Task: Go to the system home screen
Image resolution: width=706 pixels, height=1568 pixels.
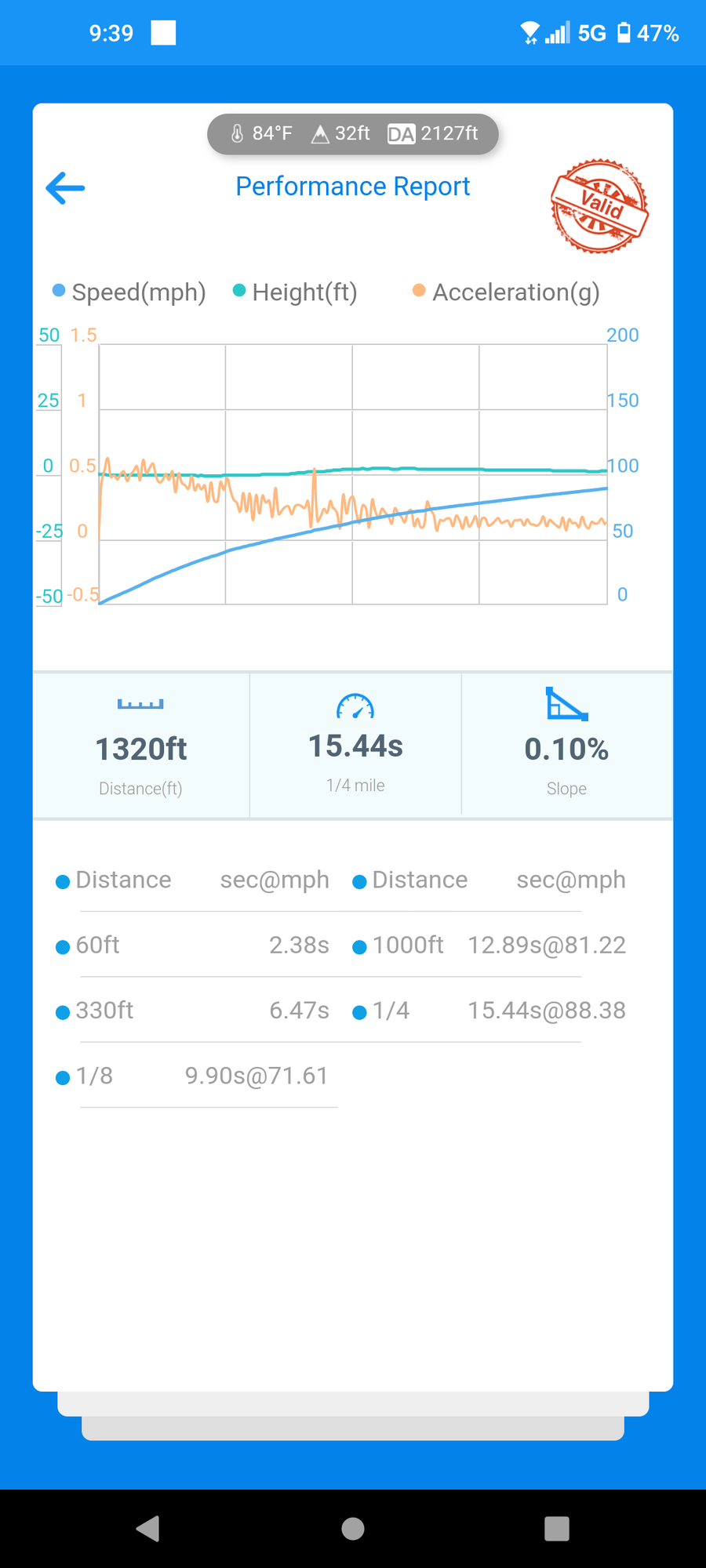Action: pos(353,1528)
